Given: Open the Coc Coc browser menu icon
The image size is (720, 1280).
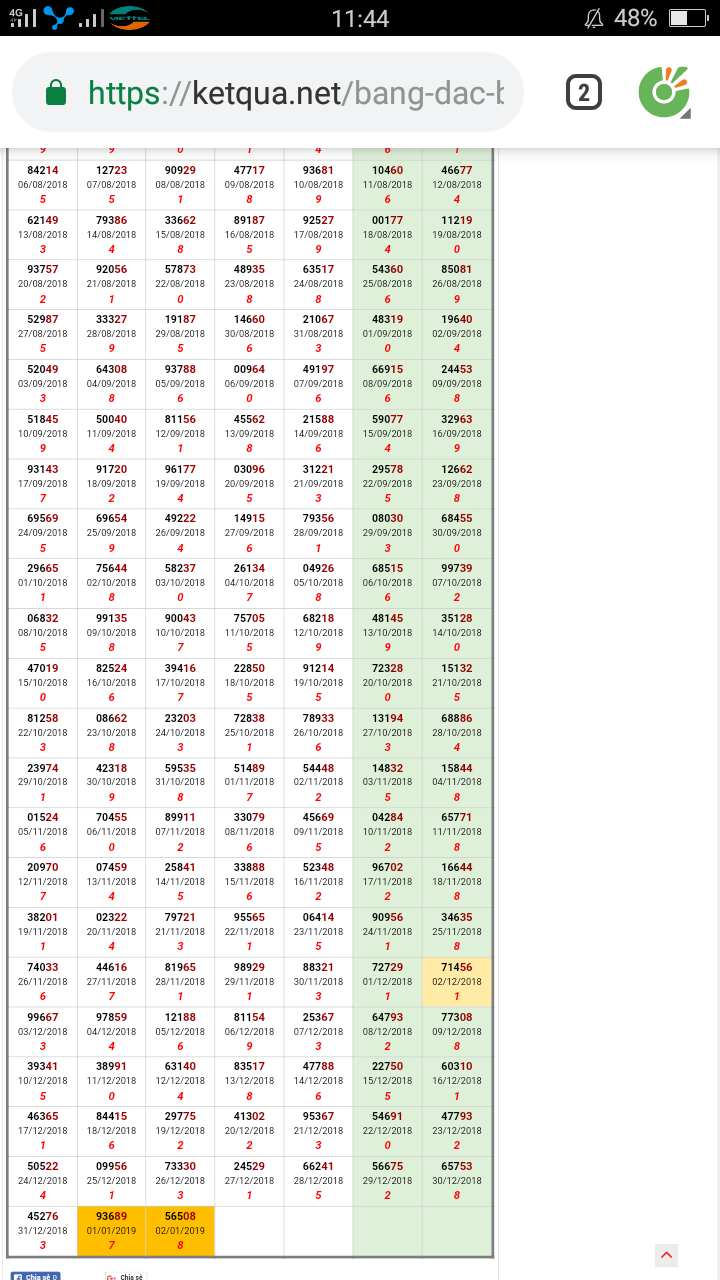Looking at the screenshot, I should click(665, 92).
